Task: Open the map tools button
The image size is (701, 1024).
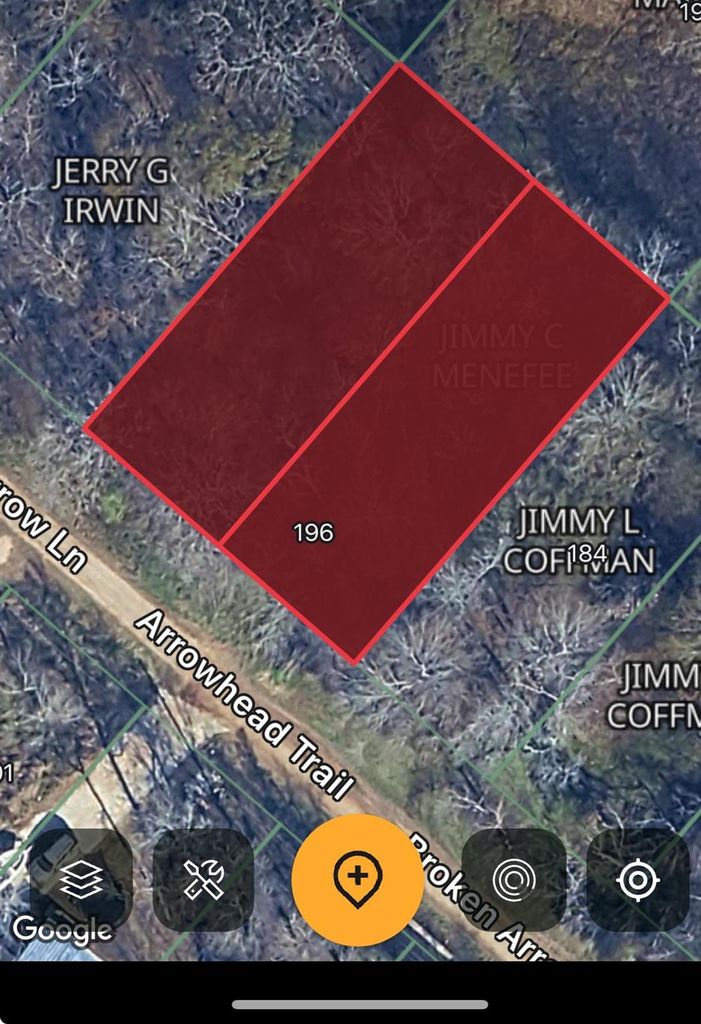Action: click(x=203, y=880)
